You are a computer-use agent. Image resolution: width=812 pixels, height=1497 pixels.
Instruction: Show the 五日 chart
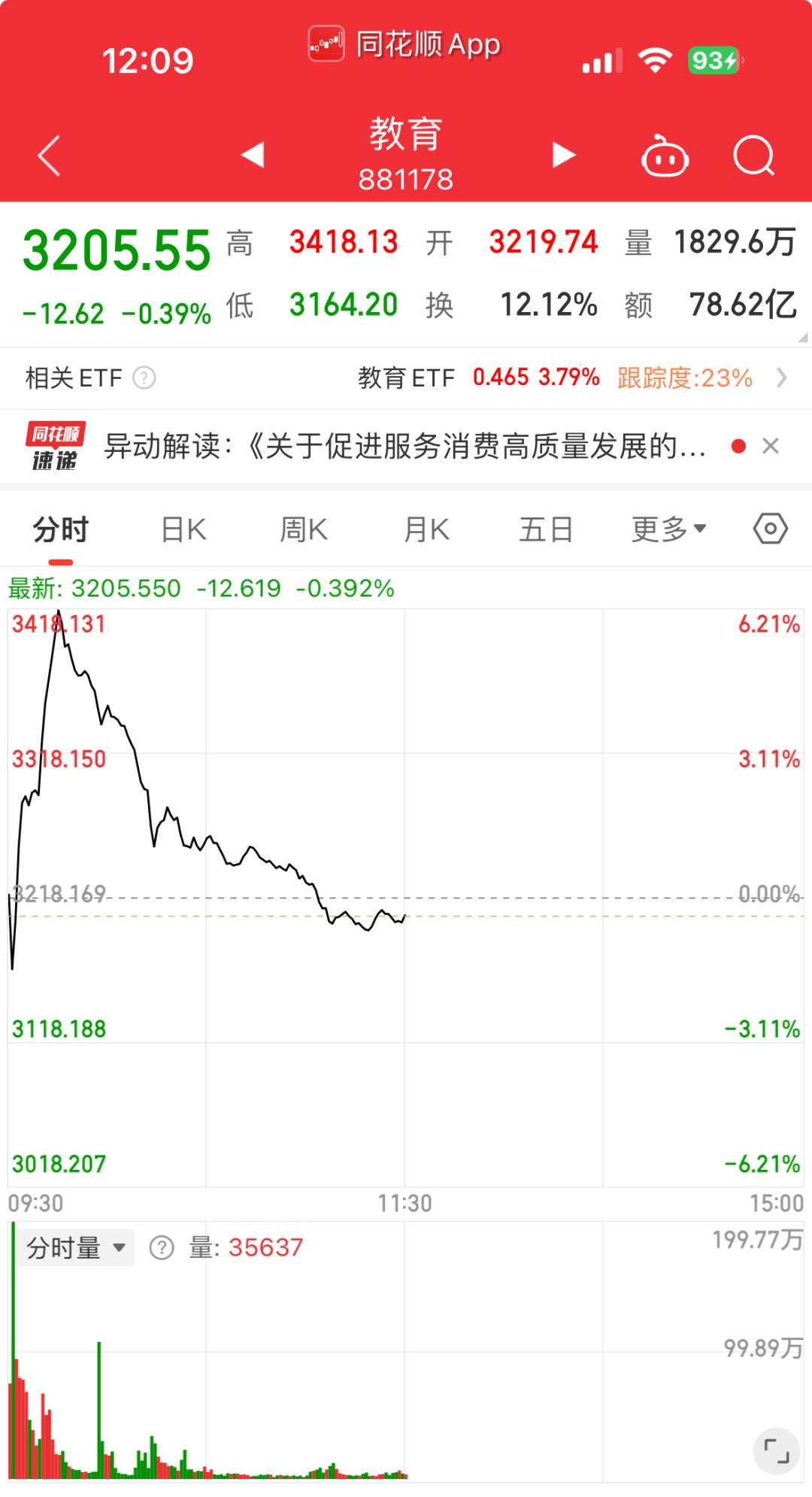coord(546,530)
